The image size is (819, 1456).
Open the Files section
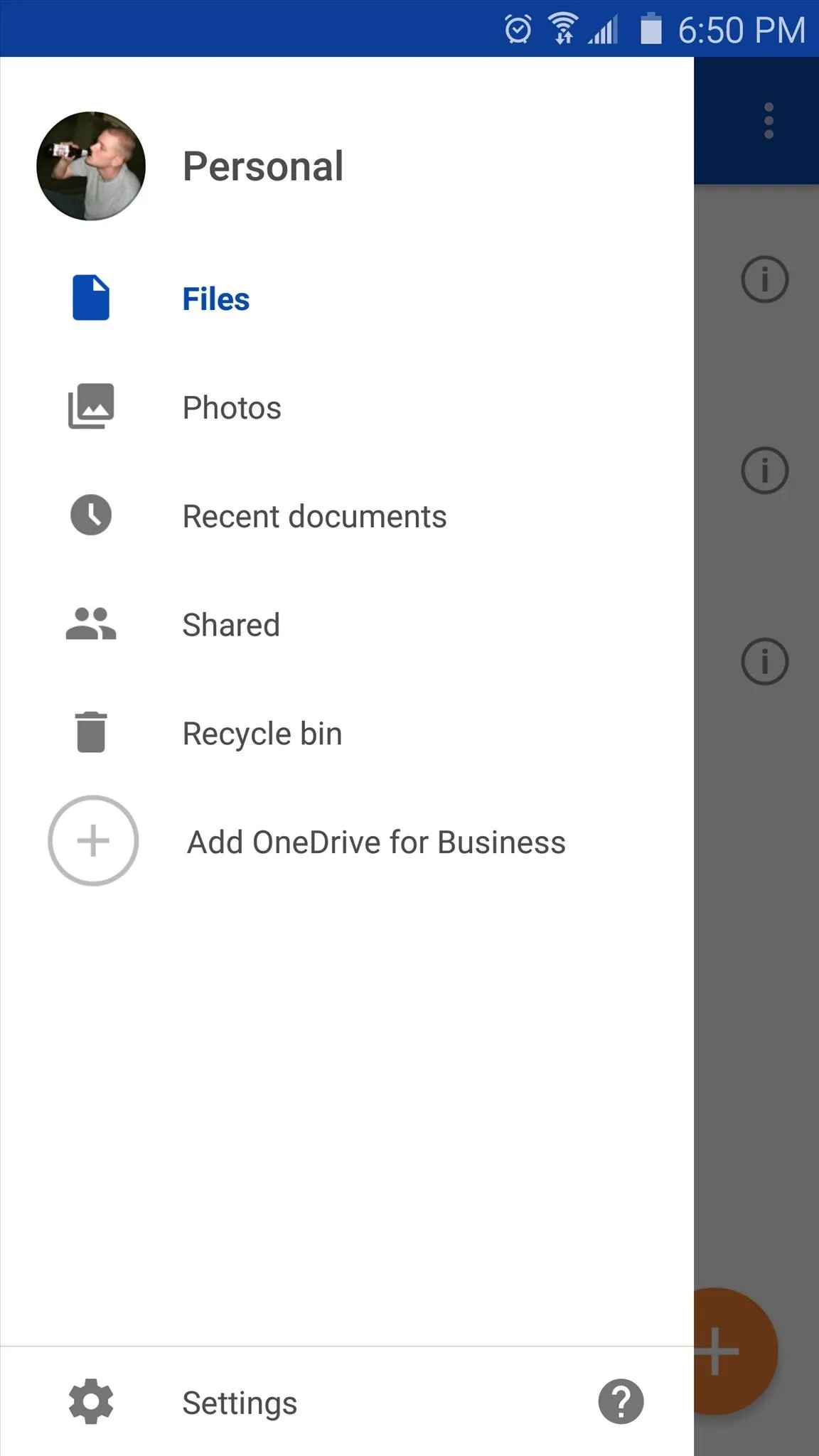(347, 299)
